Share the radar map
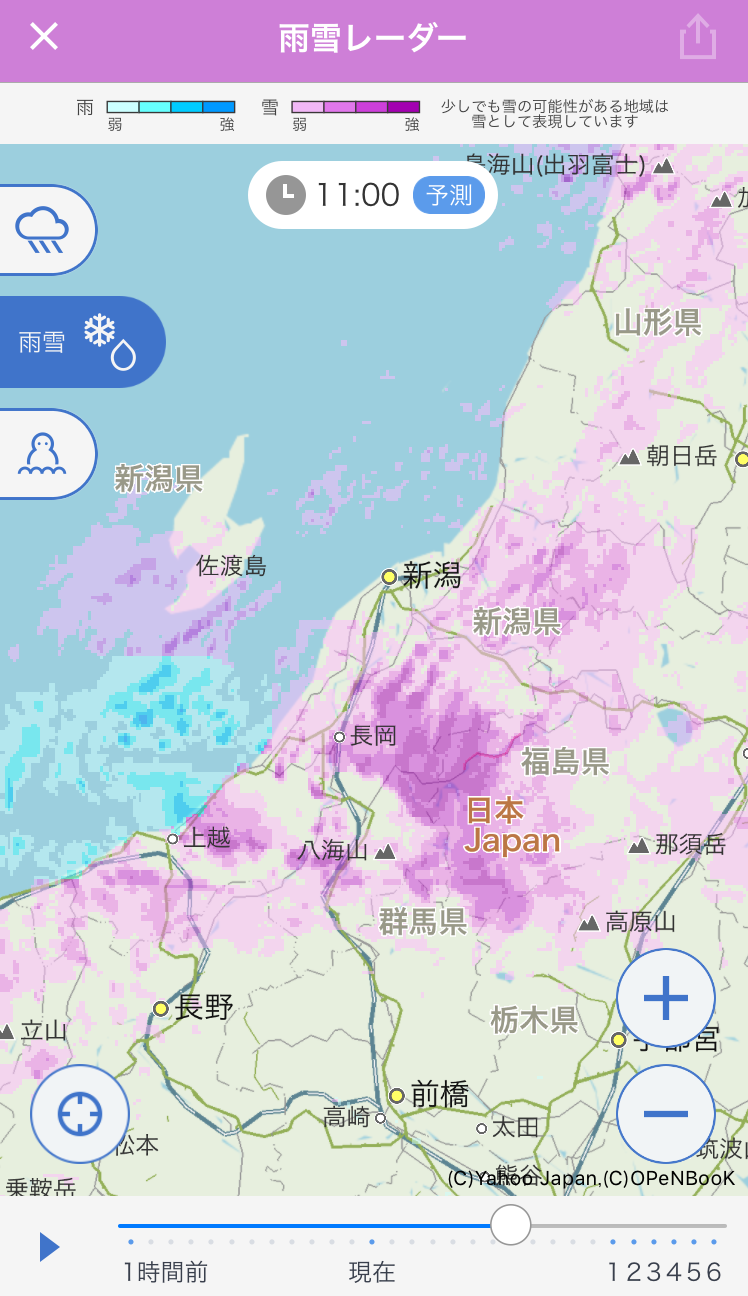The image size is (748, 1296). [698, 37]
